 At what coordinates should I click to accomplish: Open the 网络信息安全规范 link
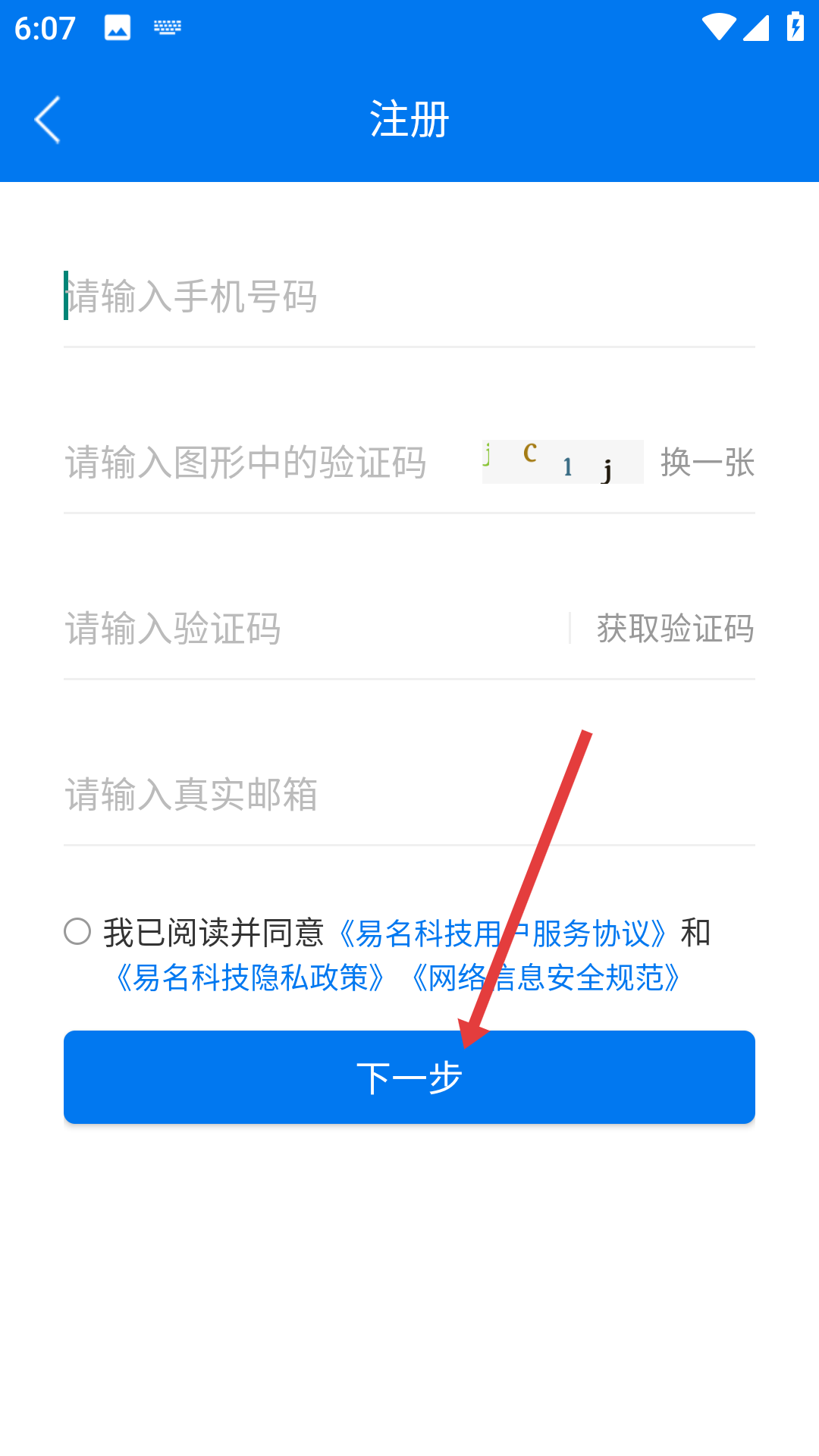pyautogui.click(x=546, y=977)
